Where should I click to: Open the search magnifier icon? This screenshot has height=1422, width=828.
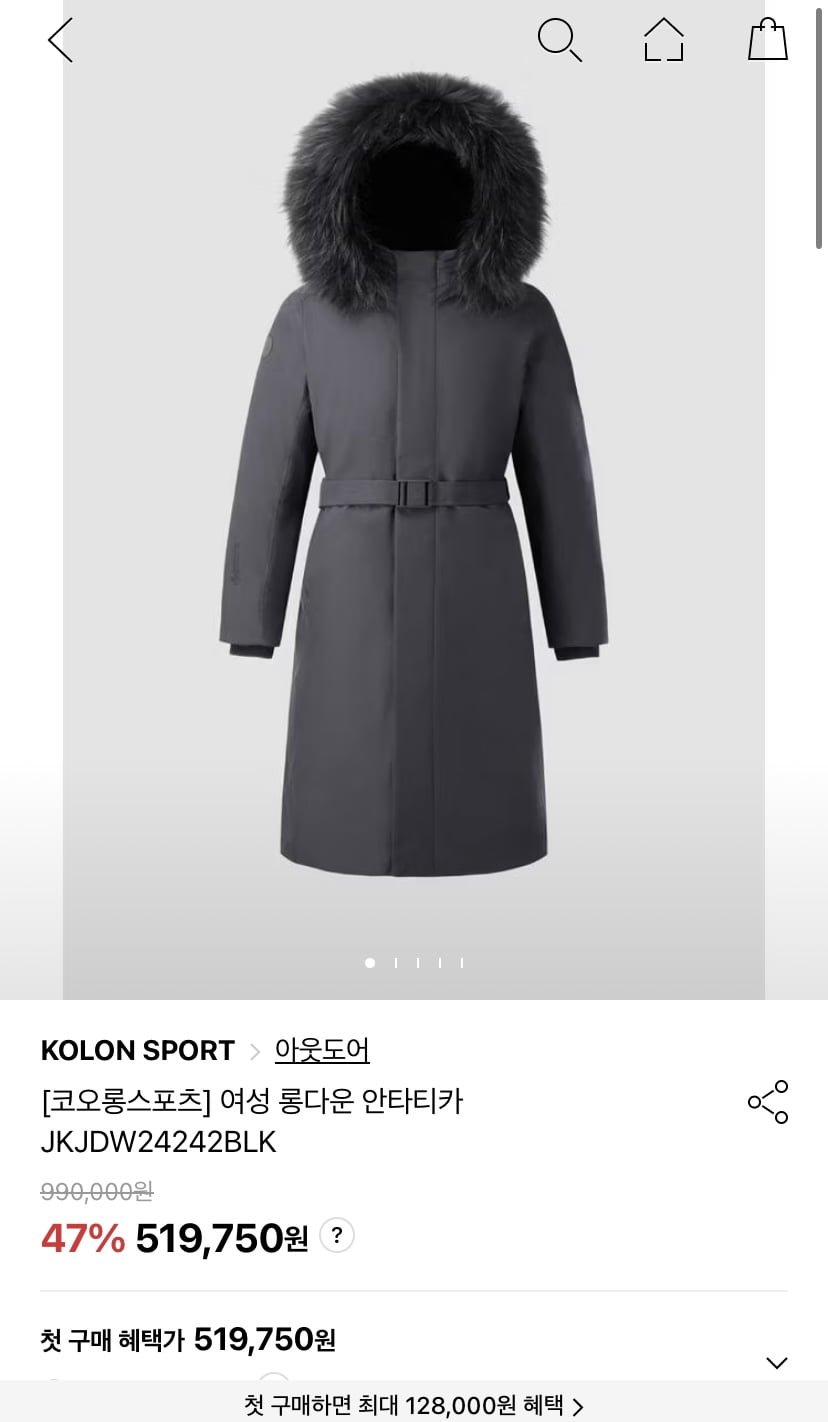(559, 41)
